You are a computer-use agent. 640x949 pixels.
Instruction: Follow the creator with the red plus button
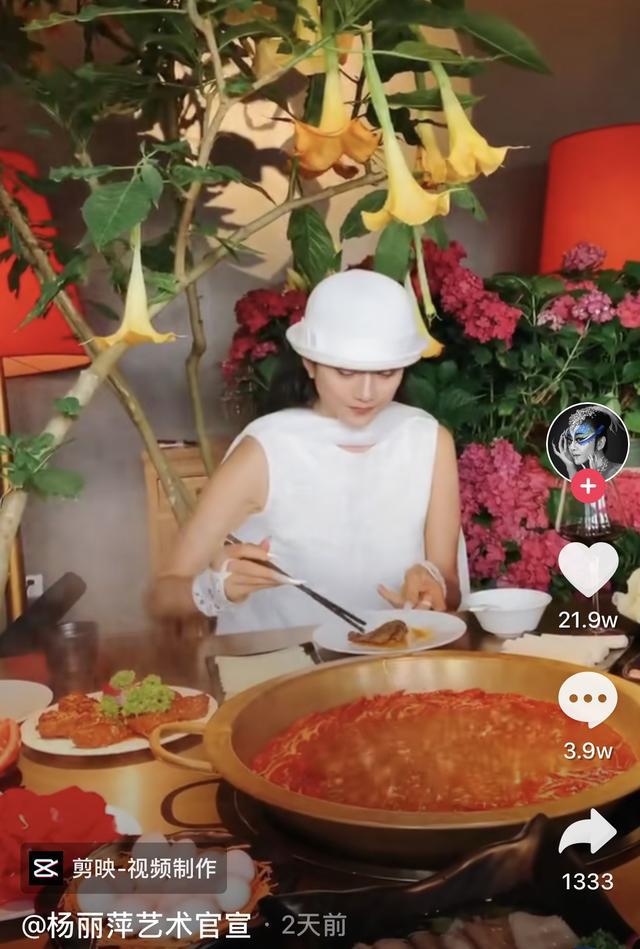(588, 486)
